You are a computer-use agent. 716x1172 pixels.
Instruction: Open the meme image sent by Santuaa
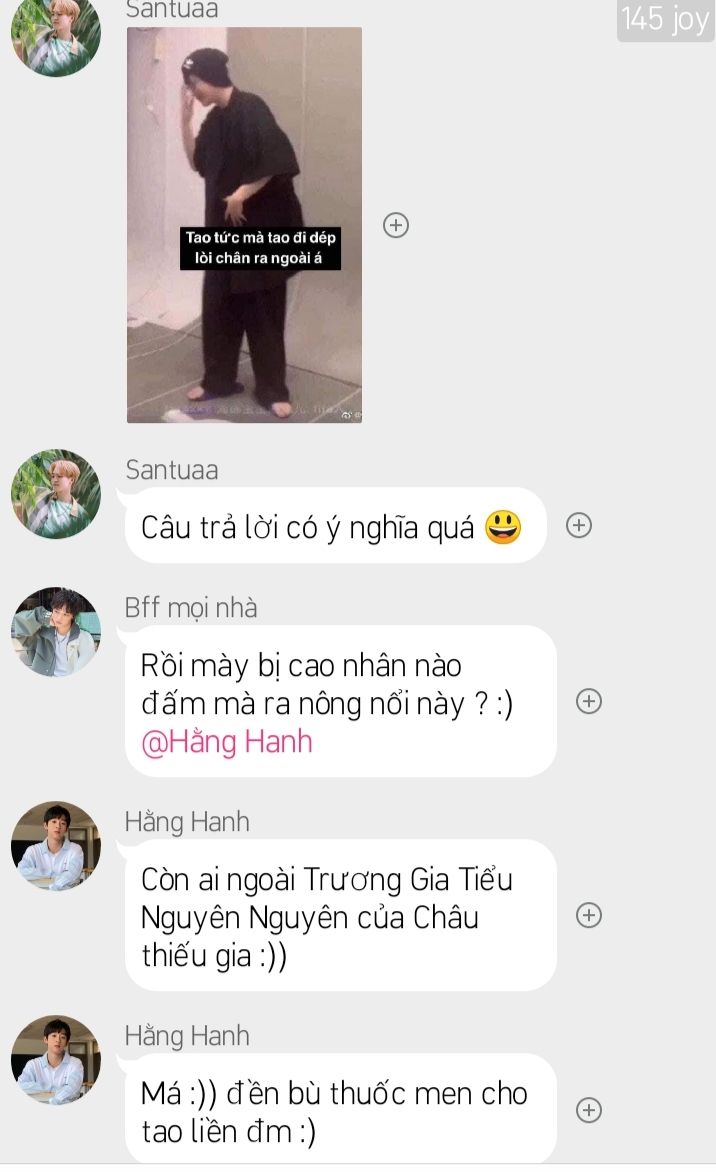click(x=244, y=225)
